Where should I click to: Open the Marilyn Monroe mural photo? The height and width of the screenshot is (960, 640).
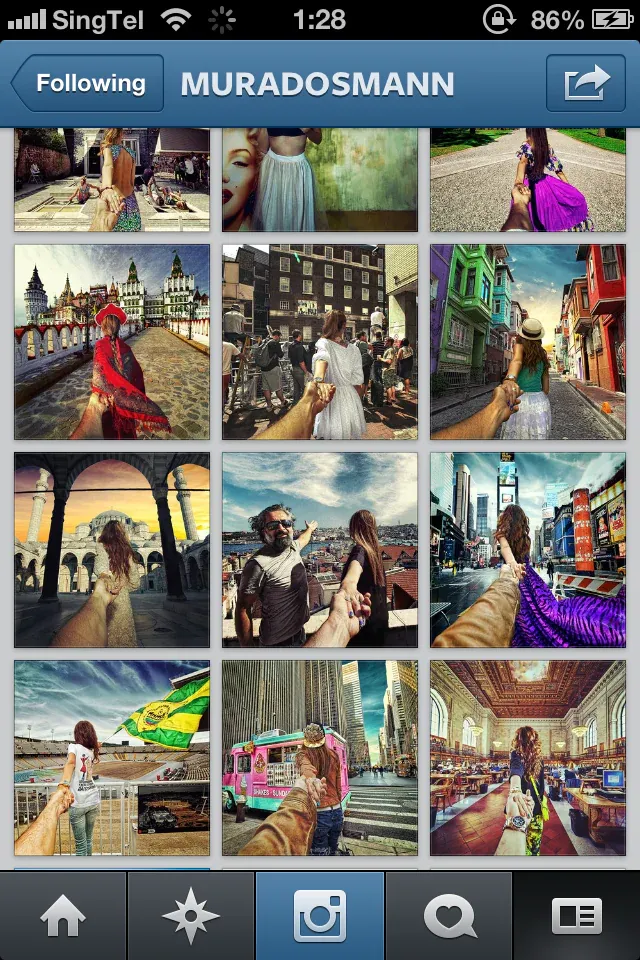tap(320, 180)
